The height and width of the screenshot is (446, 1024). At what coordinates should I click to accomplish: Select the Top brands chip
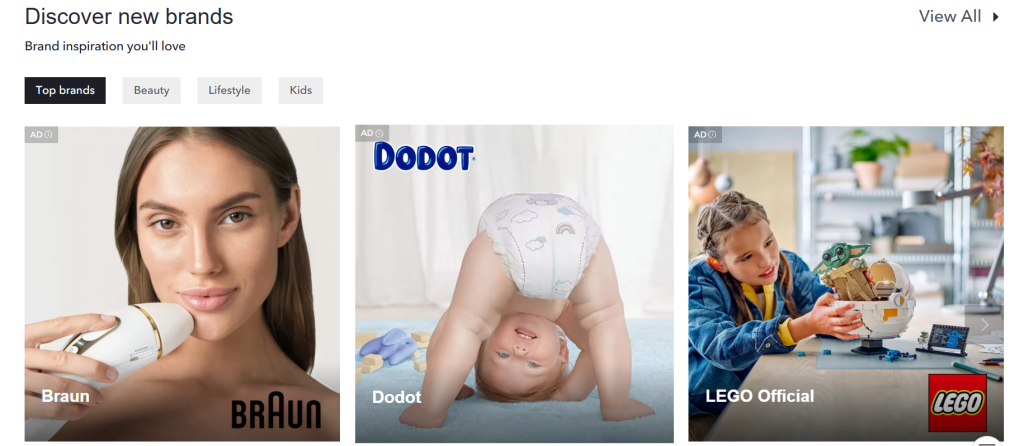click(x=65, y=90)
